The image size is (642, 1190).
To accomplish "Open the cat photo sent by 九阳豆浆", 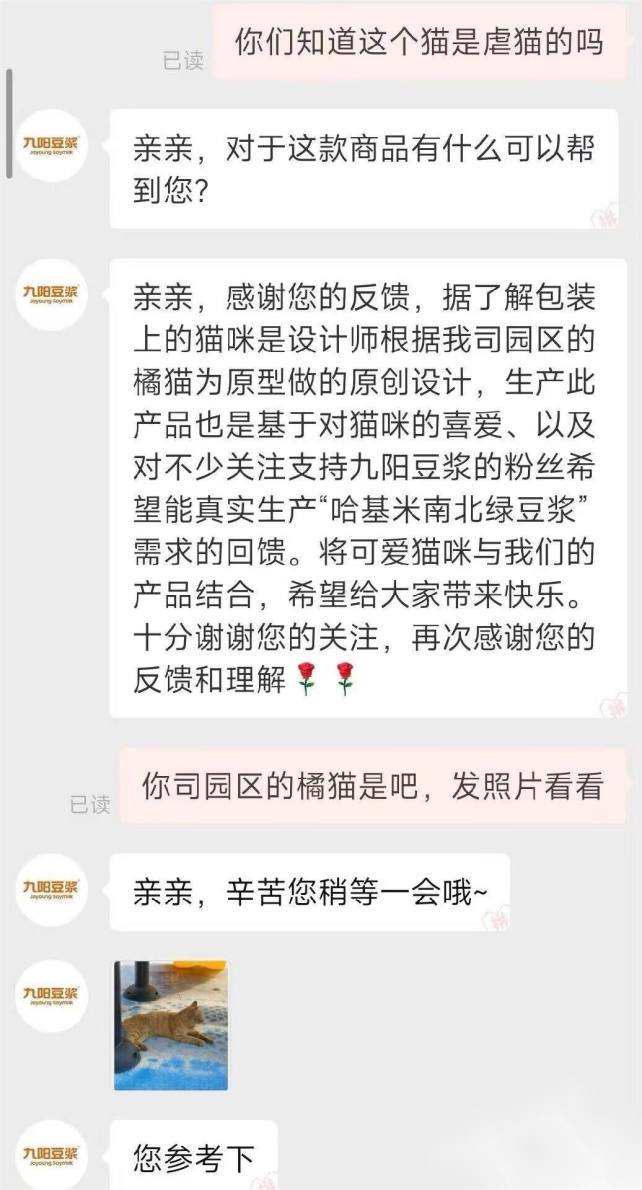I will (171, 1025).
